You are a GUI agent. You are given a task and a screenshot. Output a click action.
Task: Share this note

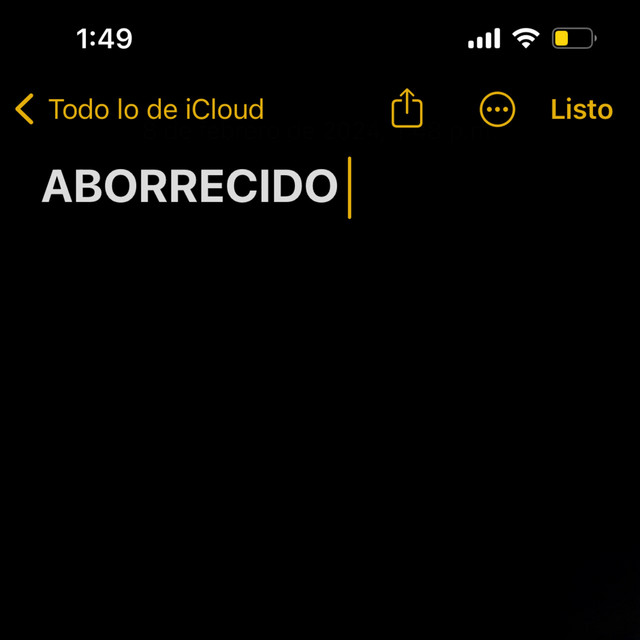click(407, 108)
